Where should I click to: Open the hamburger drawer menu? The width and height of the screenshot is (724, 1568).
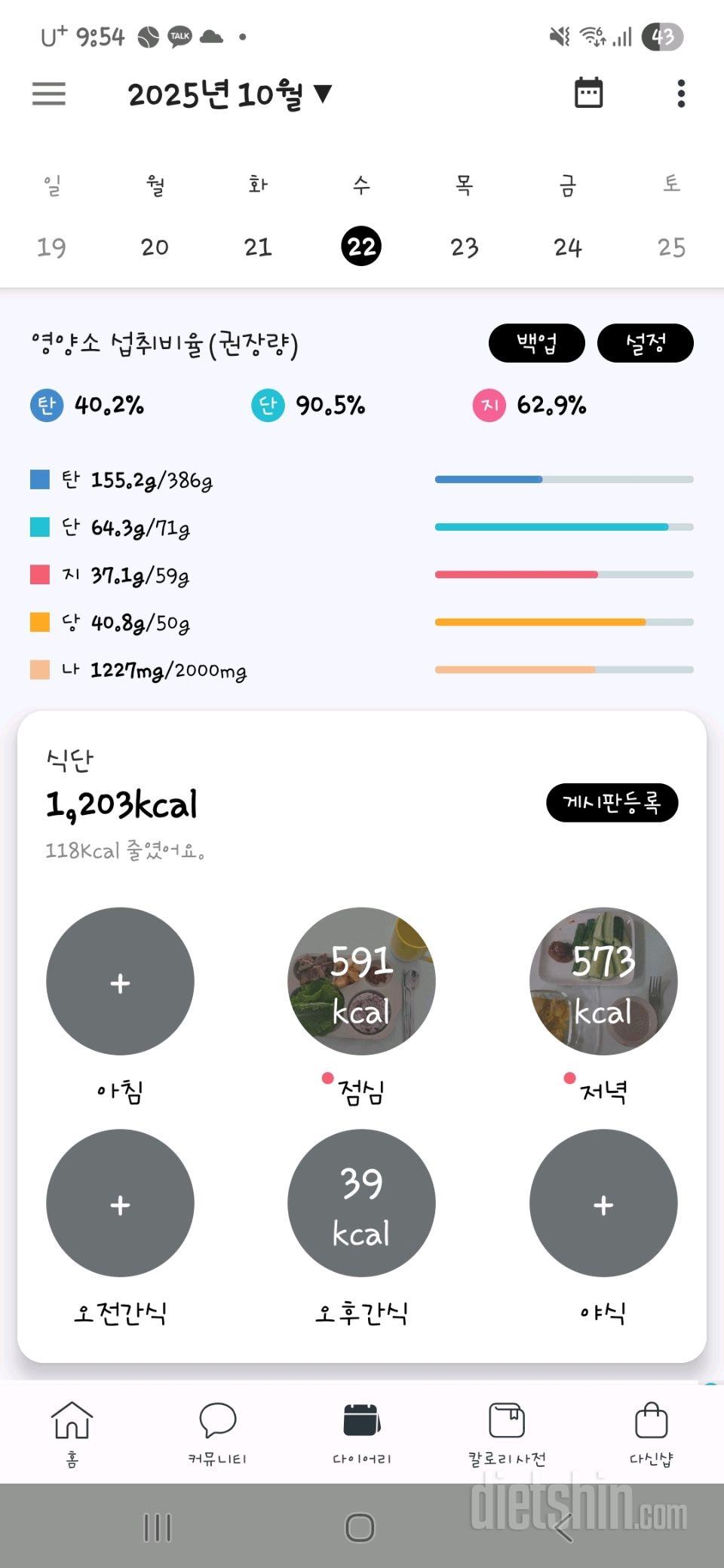pos(49,94)
